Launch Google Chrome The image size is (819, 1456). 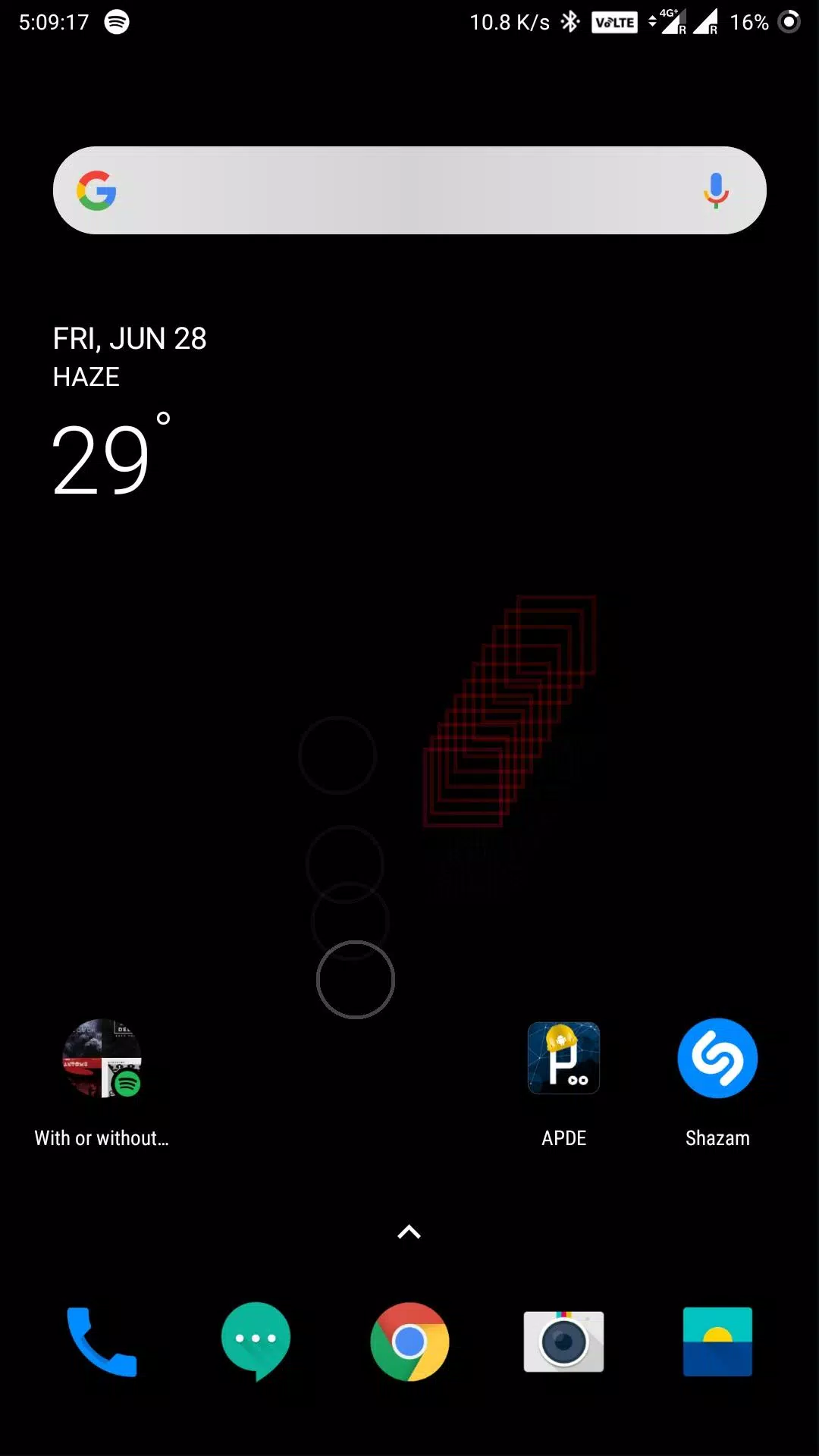point(409,1341)
